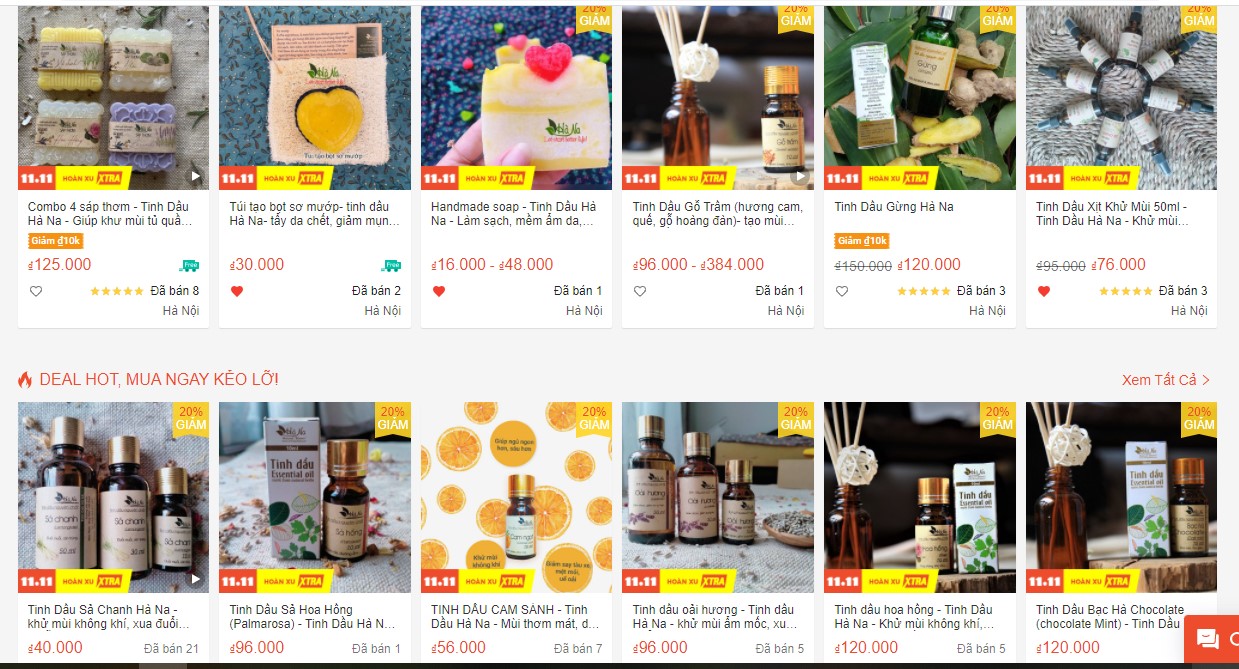Open Tinh Dầu Gỗ Trầm product
The image size is (1239, 669).
[x=718, y=100]
